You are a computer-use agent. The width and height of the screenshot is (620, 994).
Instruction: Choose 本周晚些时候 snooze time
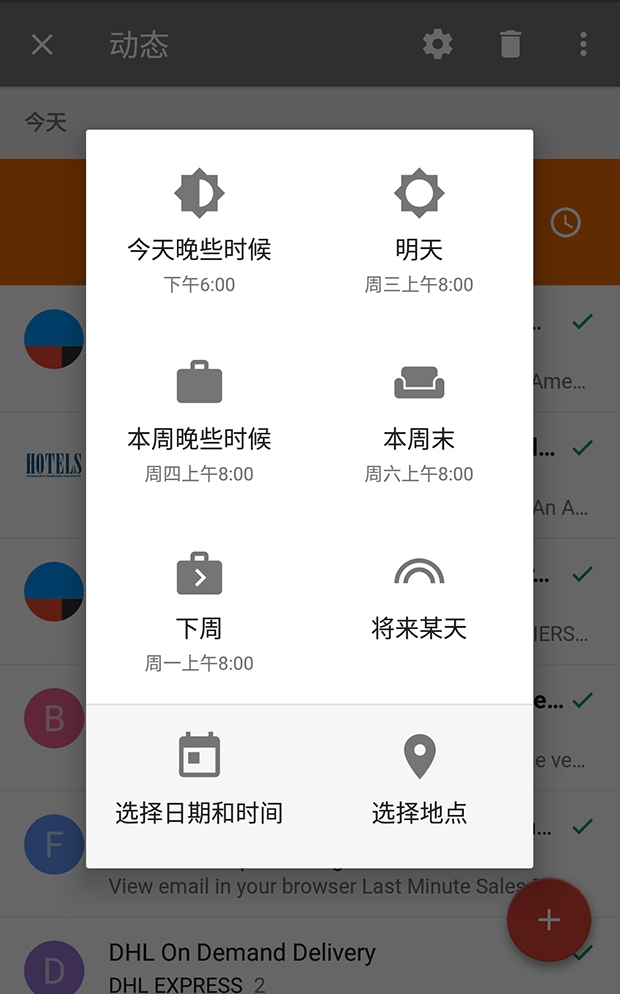coord(199,420)
